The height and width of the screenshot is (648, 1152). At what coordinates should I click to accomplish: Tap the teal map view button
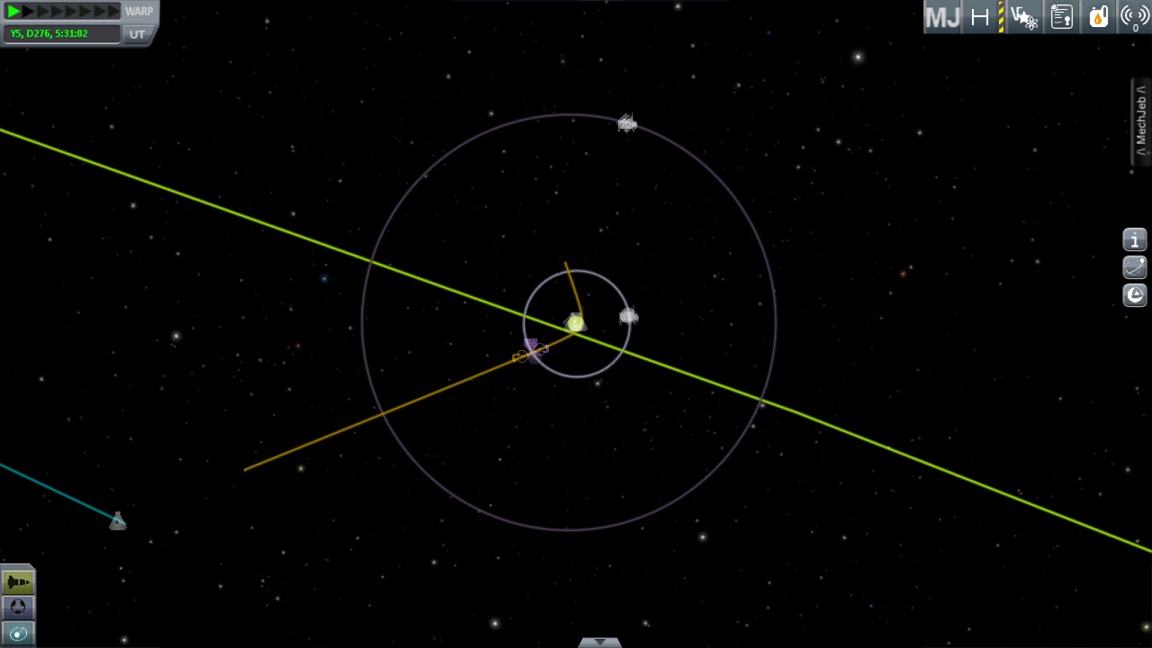[x=18, y=633]
